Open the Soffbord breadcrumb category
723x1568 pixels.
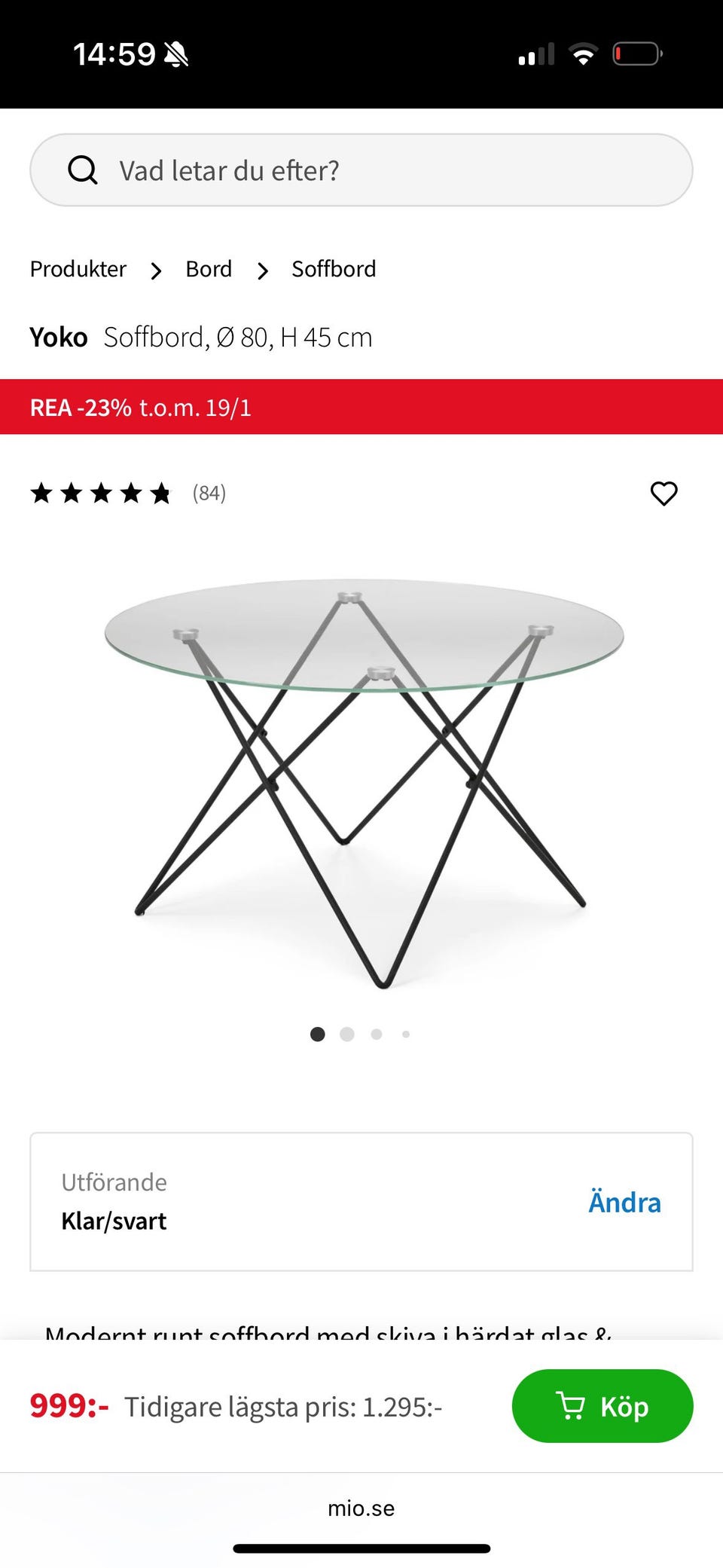pos(334,269)
